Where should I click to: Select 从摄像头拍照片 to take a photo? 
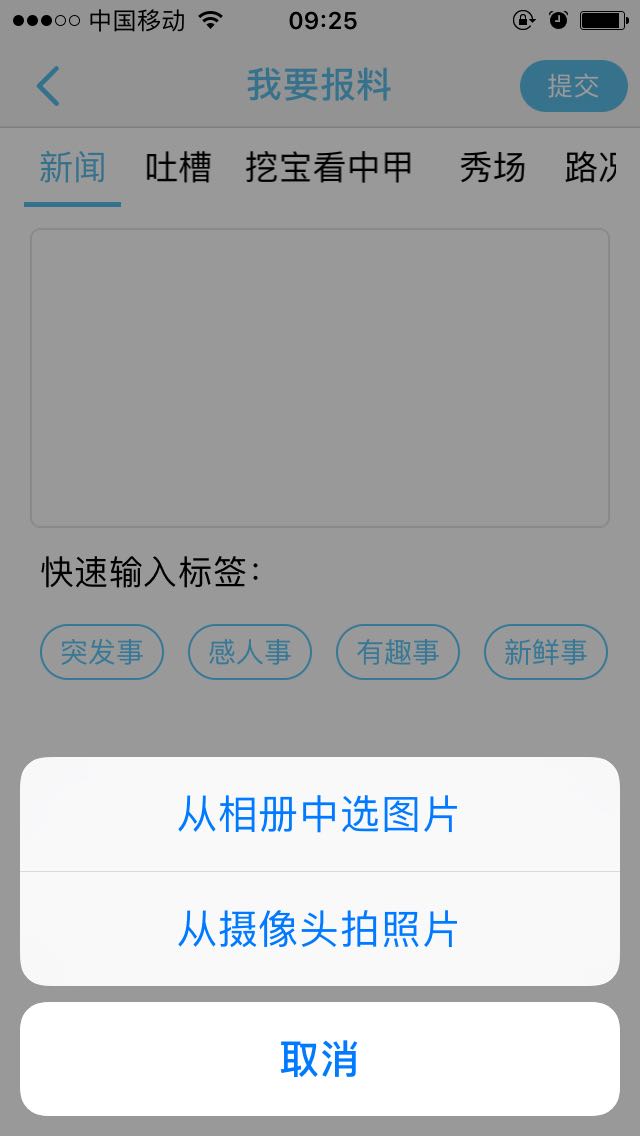tap(320, 929)
